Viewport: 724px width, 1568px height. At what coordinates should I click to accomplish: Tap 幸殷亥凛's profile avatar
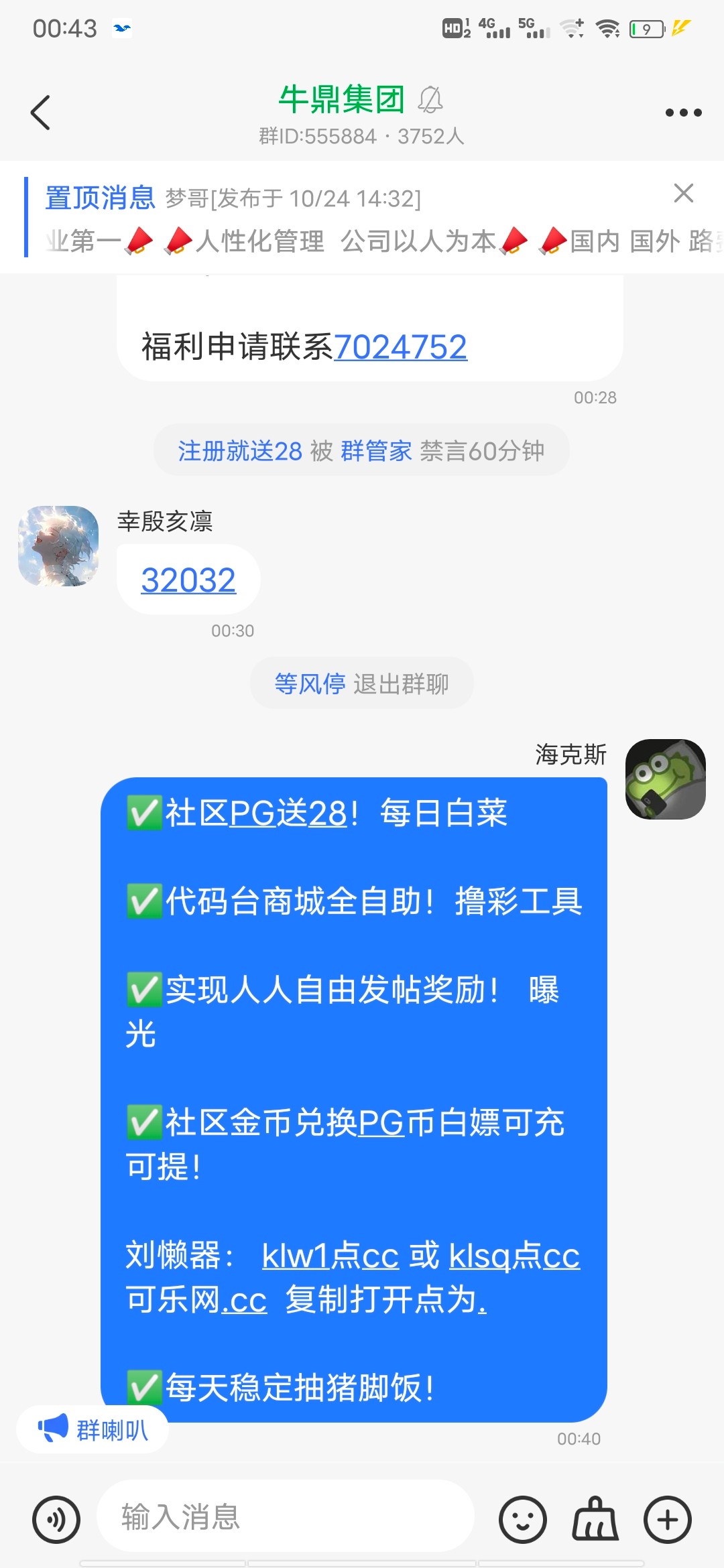[59, 546]
